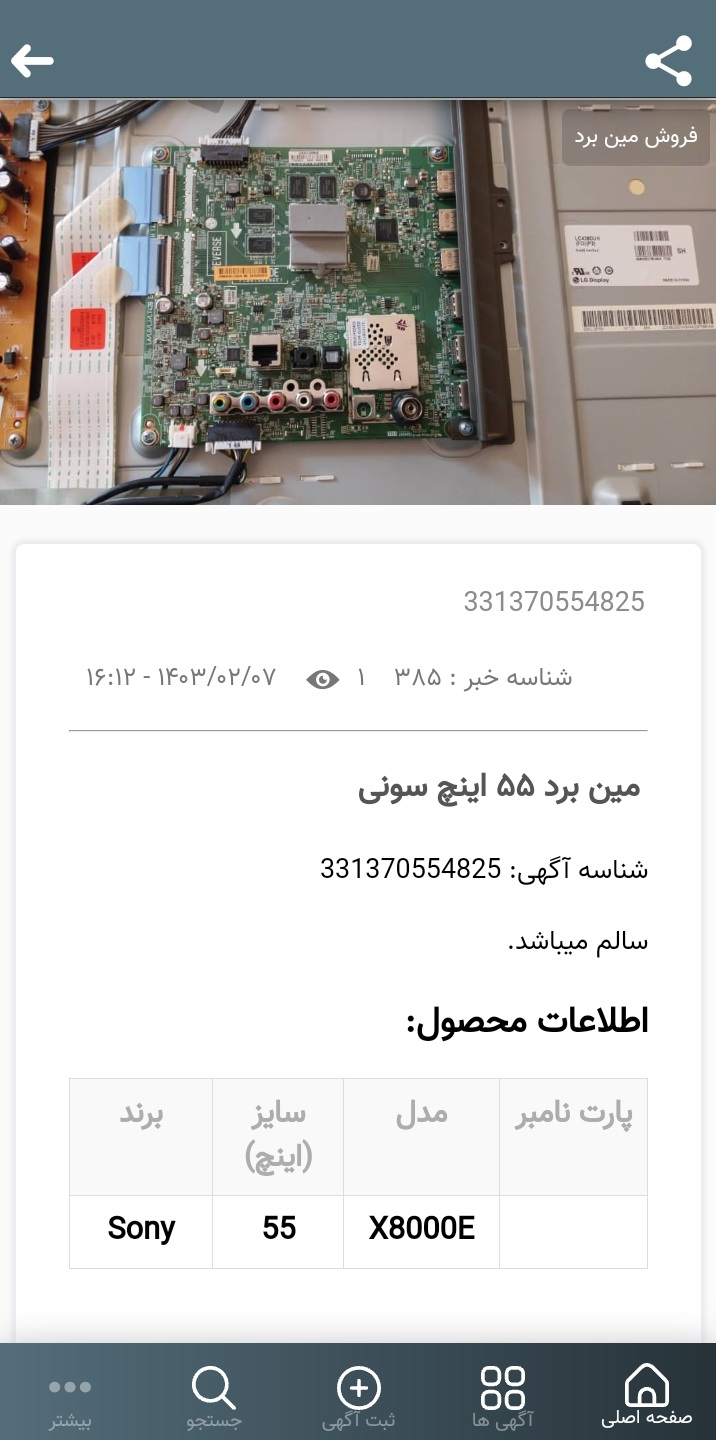The image size is (716, 1440).
Task: Open the جستجو search tab
Action: tap(213, 1394)
